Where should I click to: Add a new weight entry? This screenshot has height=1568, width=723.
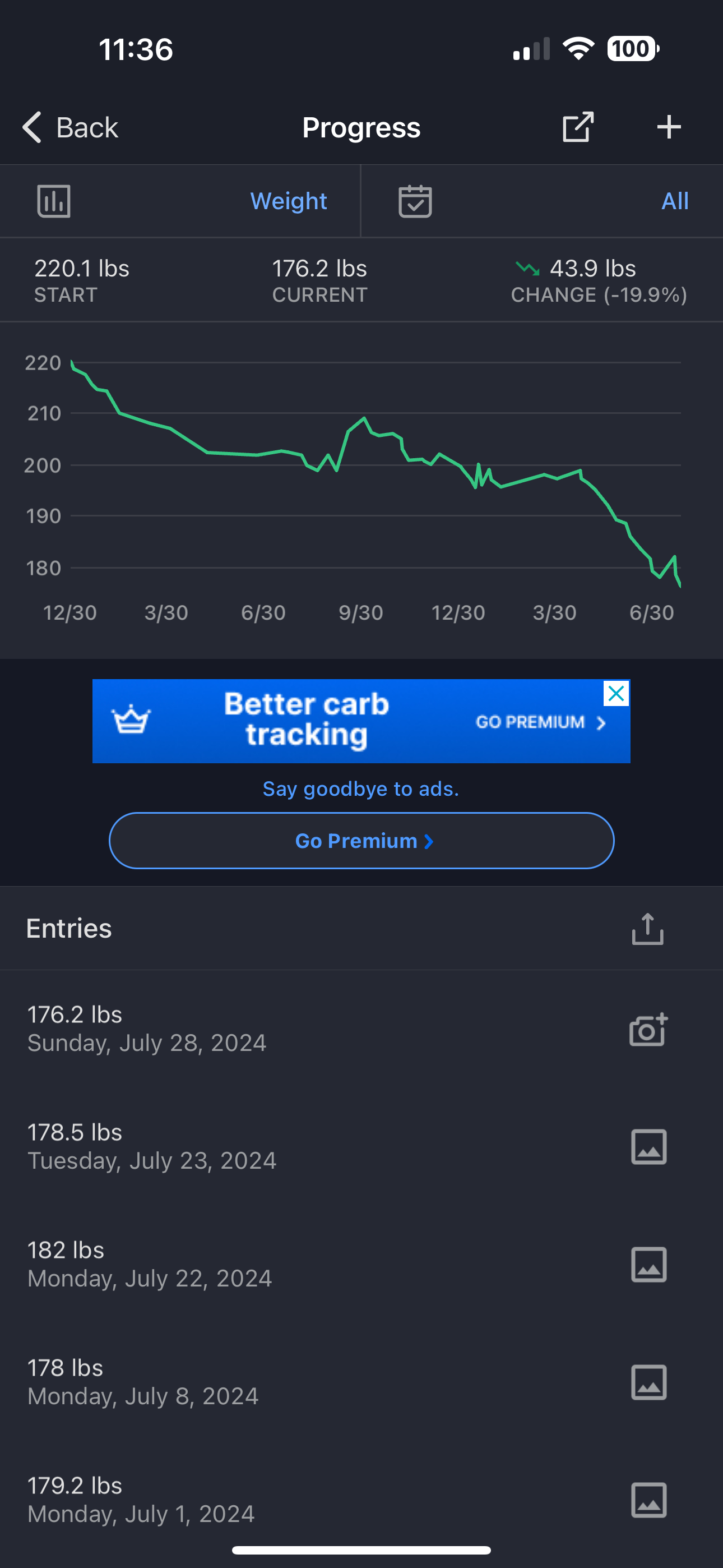pos(668,127)
